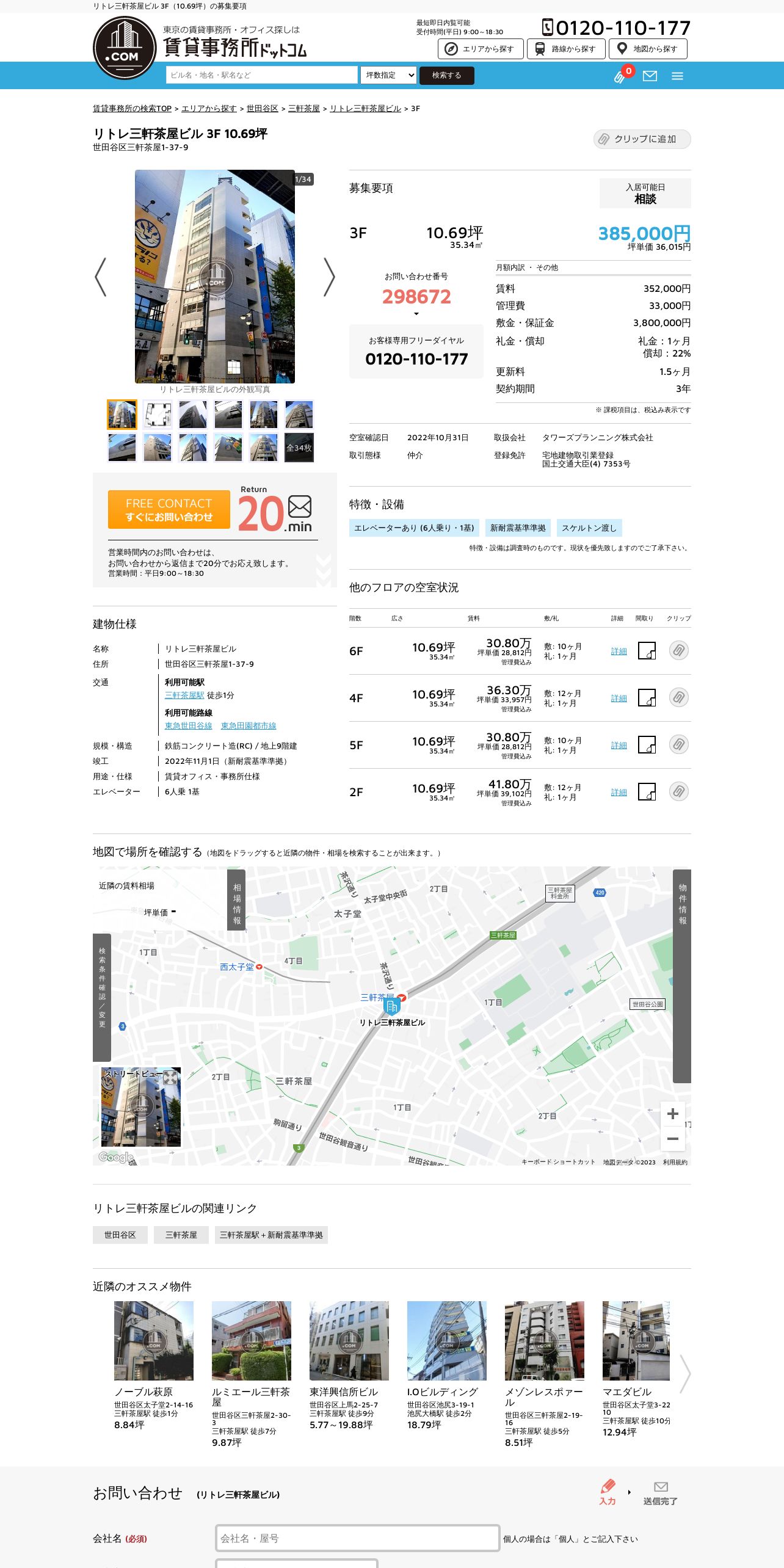Show next building photo with right arrow
Image resolution: width=784 pixels, height=1568 pixels.
[329, 277]
